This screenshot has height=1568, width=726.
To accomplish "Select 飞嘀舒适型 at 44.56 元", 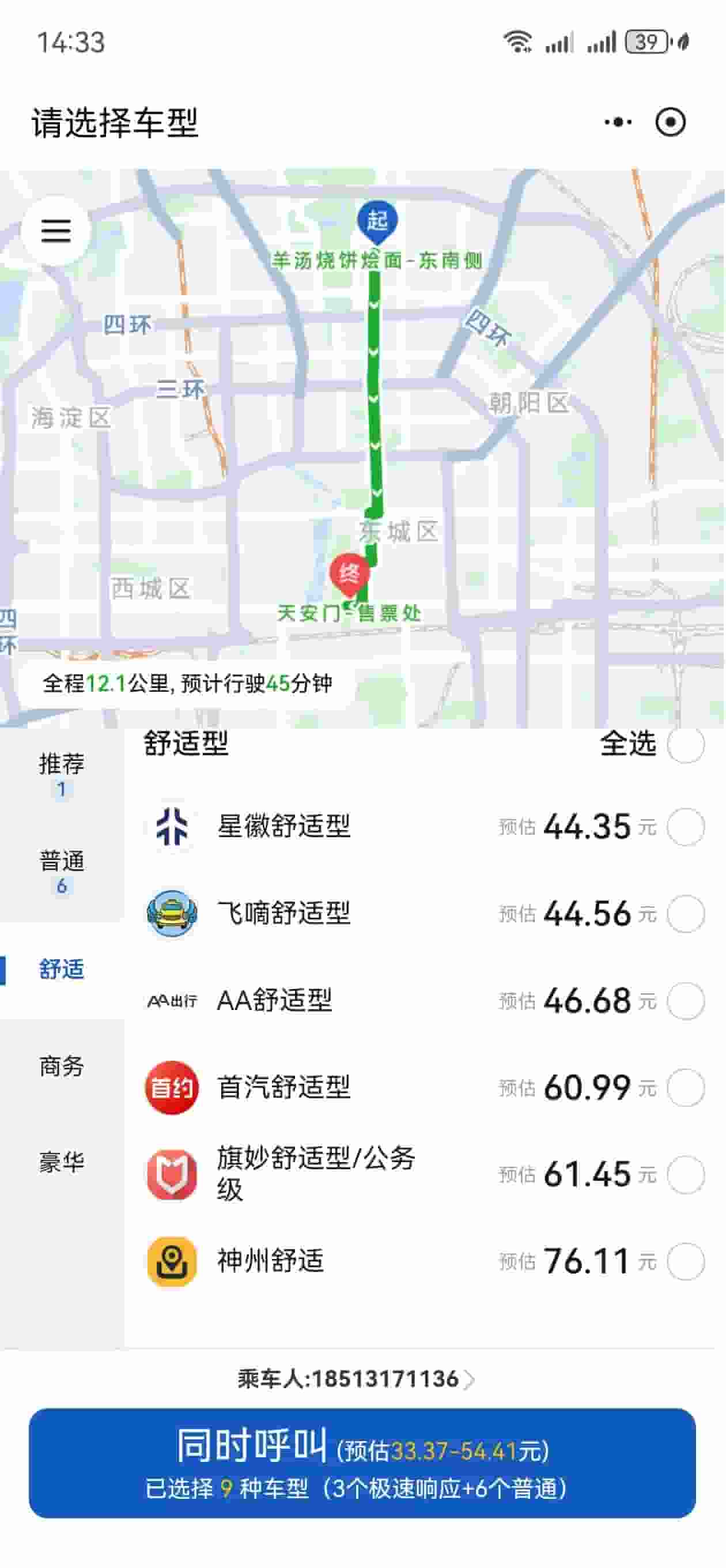I will pos(685,914).
